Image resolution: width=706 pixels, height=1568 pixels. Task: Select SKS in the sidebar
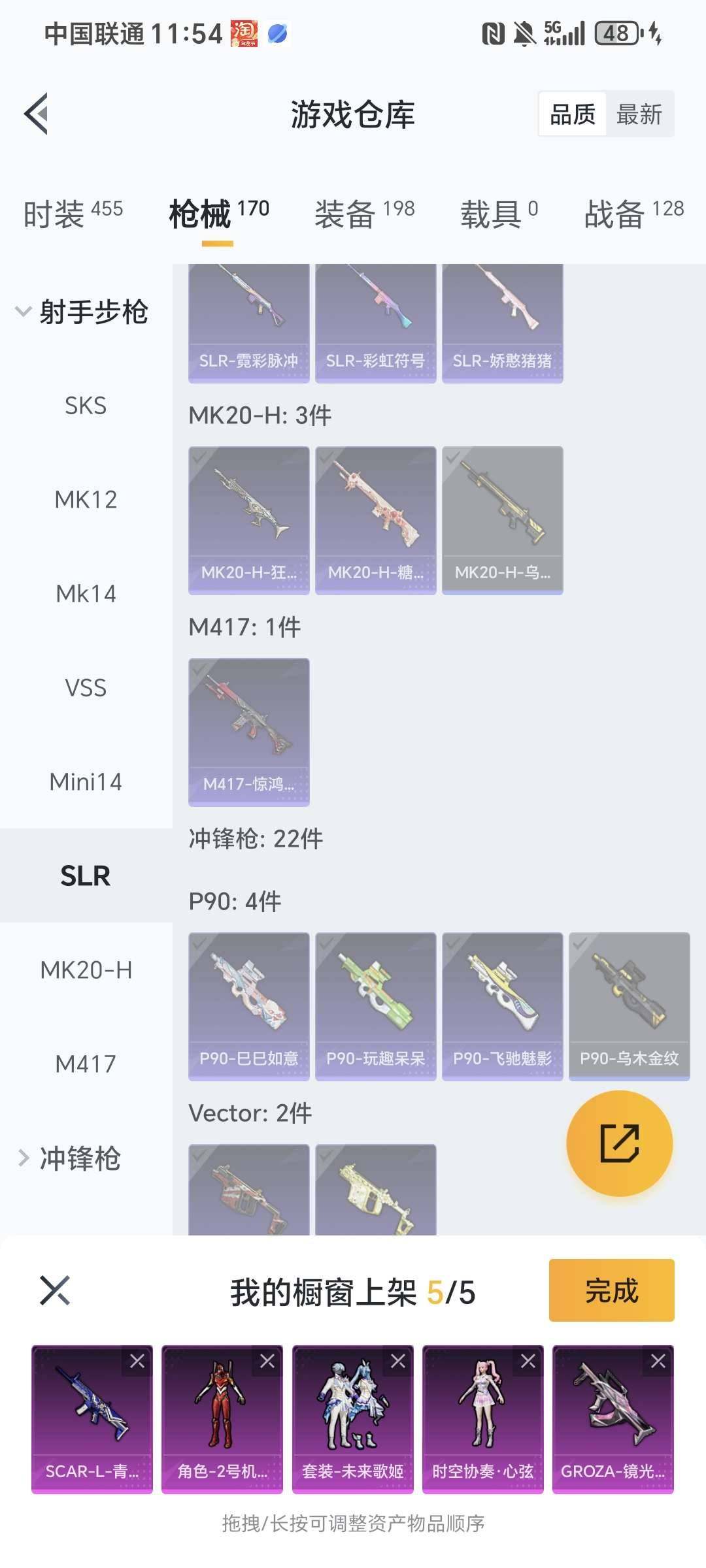click(x=86, y=406)
